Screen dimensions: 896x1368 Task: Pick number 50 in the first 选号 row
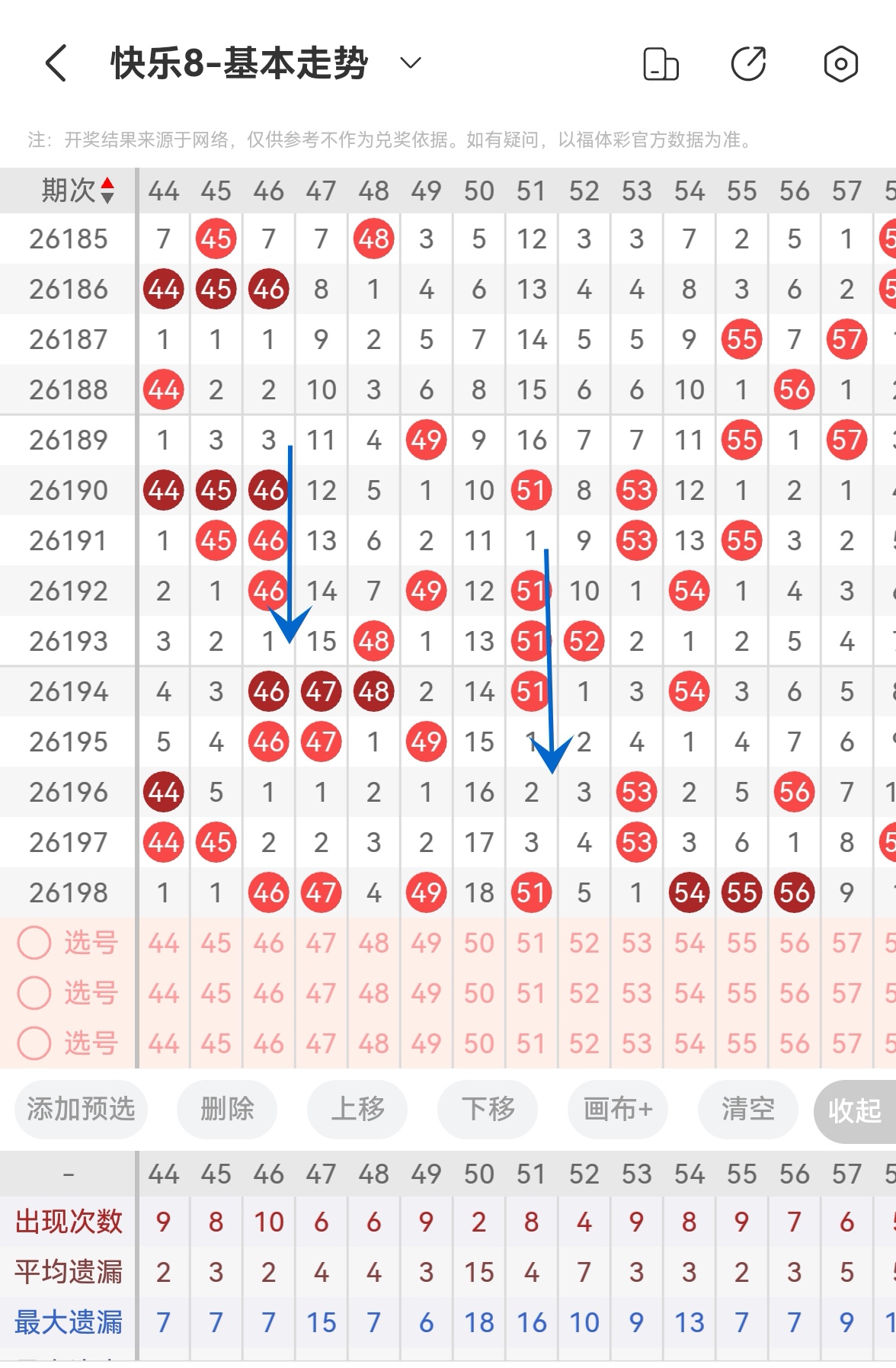click(x=479, y=943)
